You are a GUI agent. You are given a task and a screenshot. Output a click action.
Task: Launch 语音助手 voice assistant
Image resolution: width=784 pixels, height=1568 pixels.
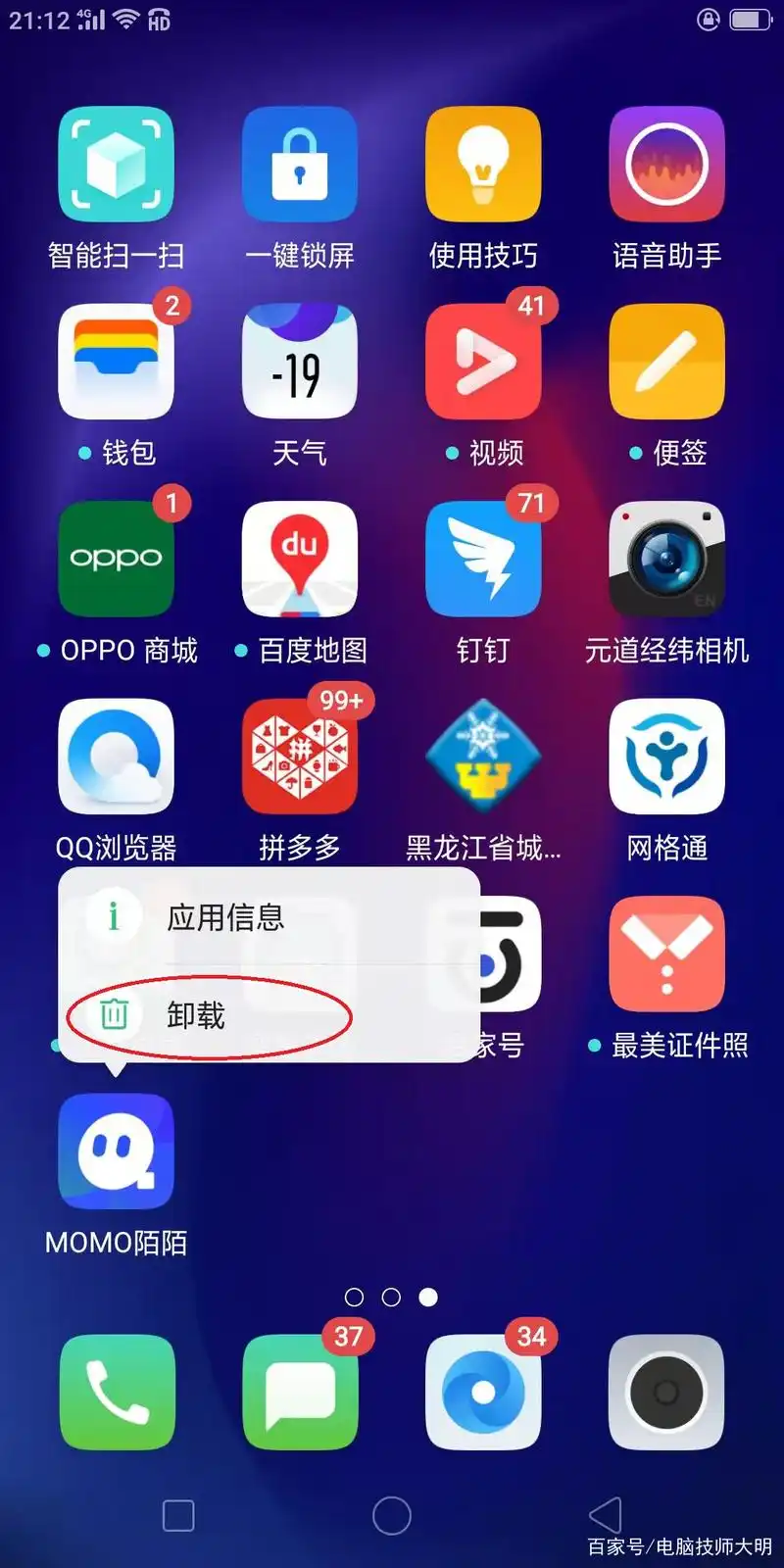point(666,165)
